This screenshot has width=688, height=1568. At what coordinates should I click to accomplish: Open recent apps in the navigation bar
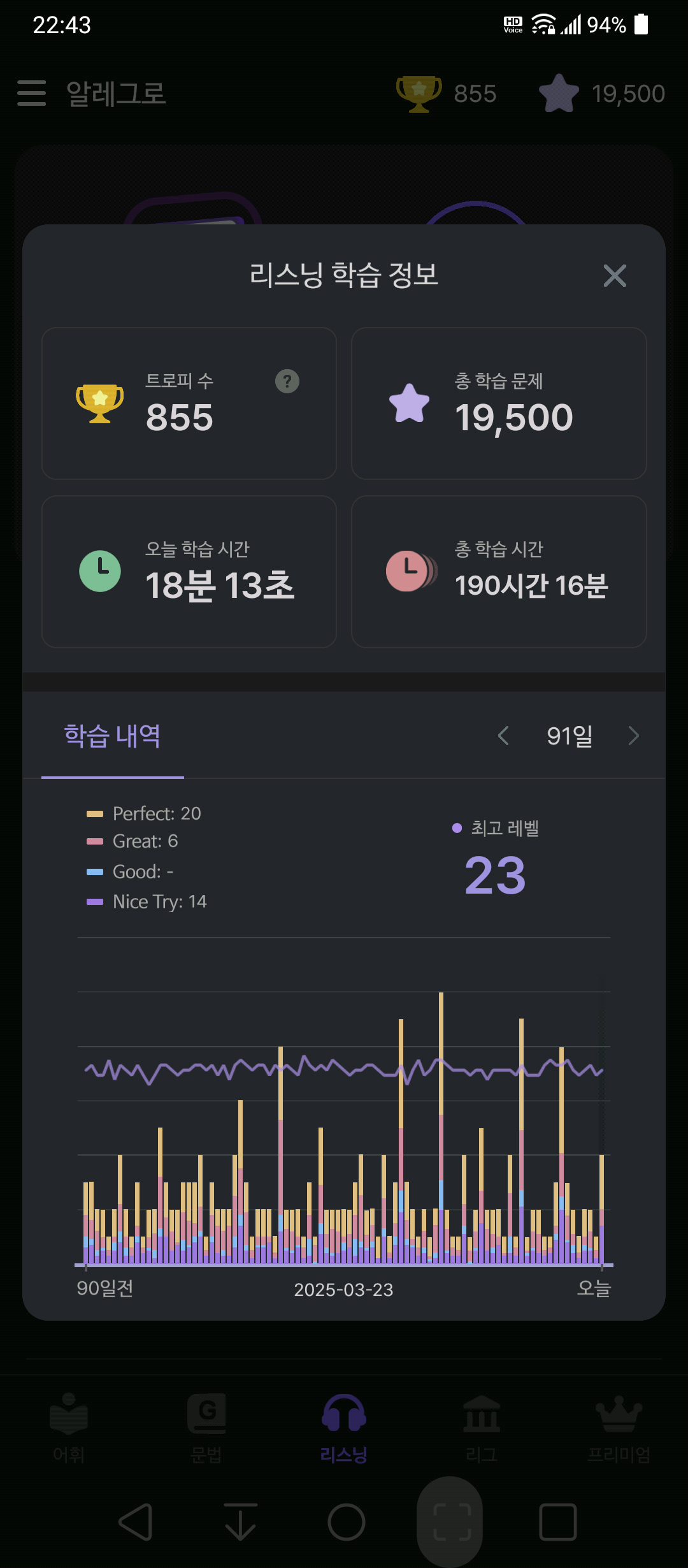[x=558, y=1522]
